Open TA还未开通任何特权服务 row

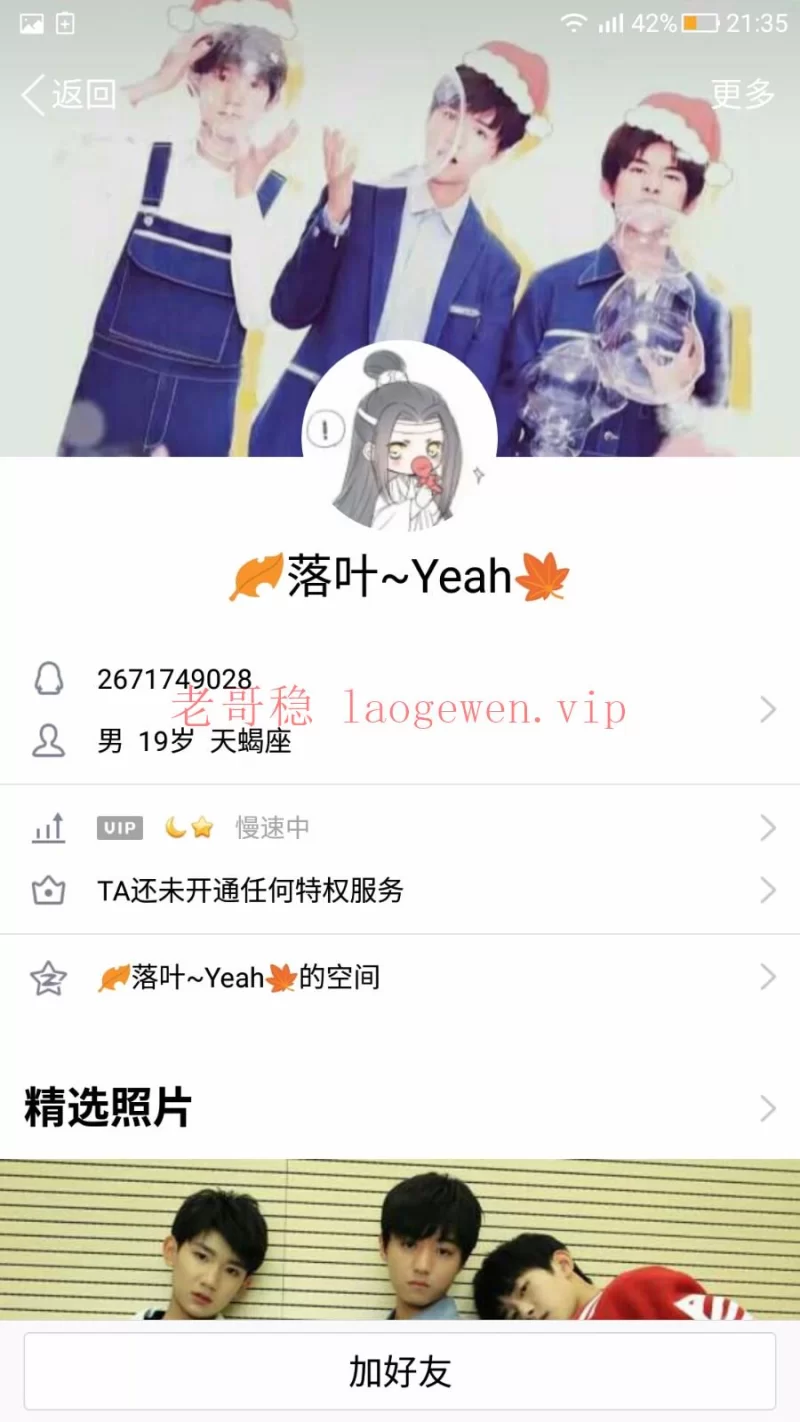400,890
